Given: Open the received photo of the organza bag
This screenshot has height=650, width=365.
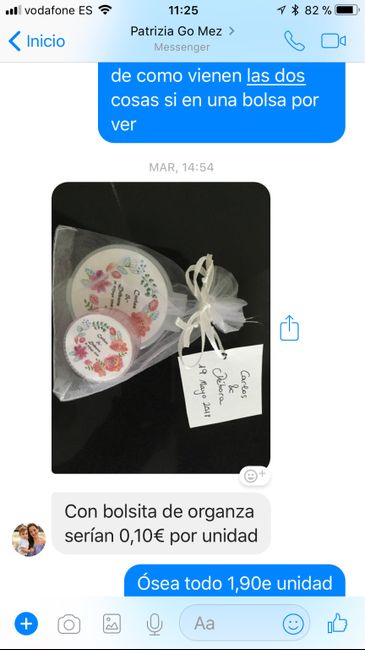Looking at the screenshot, I should pos(161,327).
